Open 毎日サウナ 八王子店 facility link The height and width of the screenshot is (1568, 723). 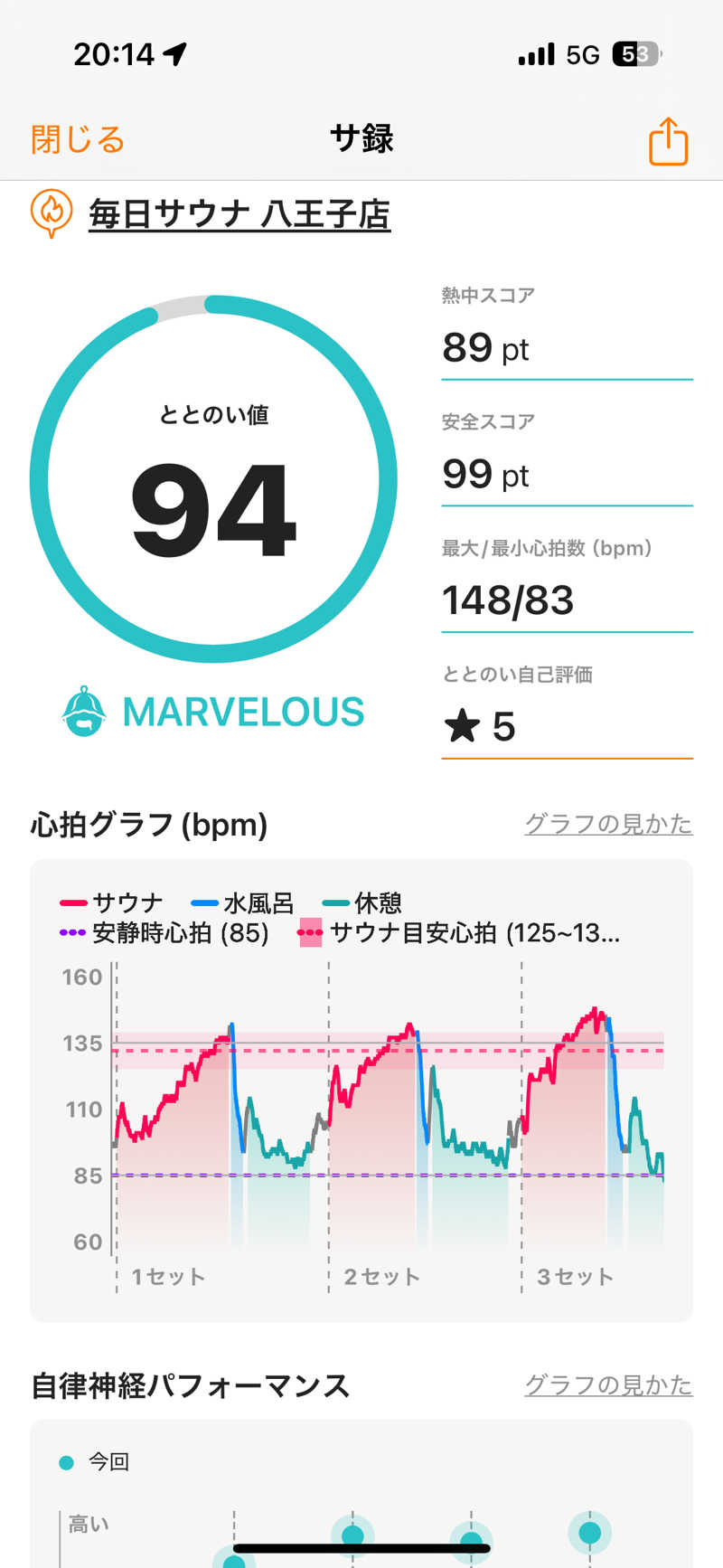[239, 214]
